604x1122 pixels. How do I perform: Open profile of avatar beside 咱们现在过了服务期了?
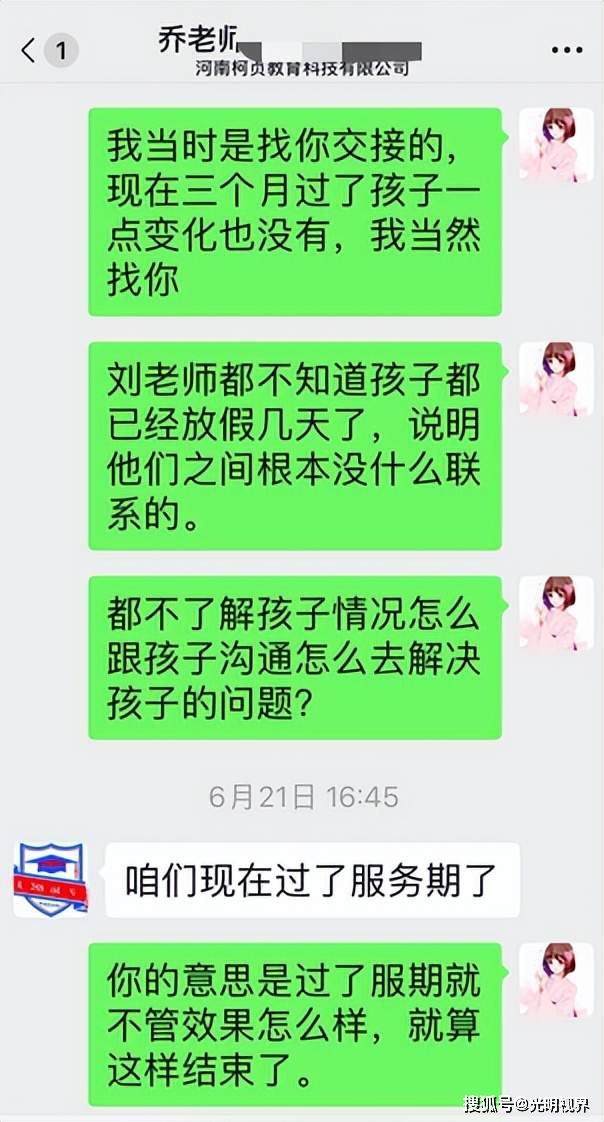point(50,879)
